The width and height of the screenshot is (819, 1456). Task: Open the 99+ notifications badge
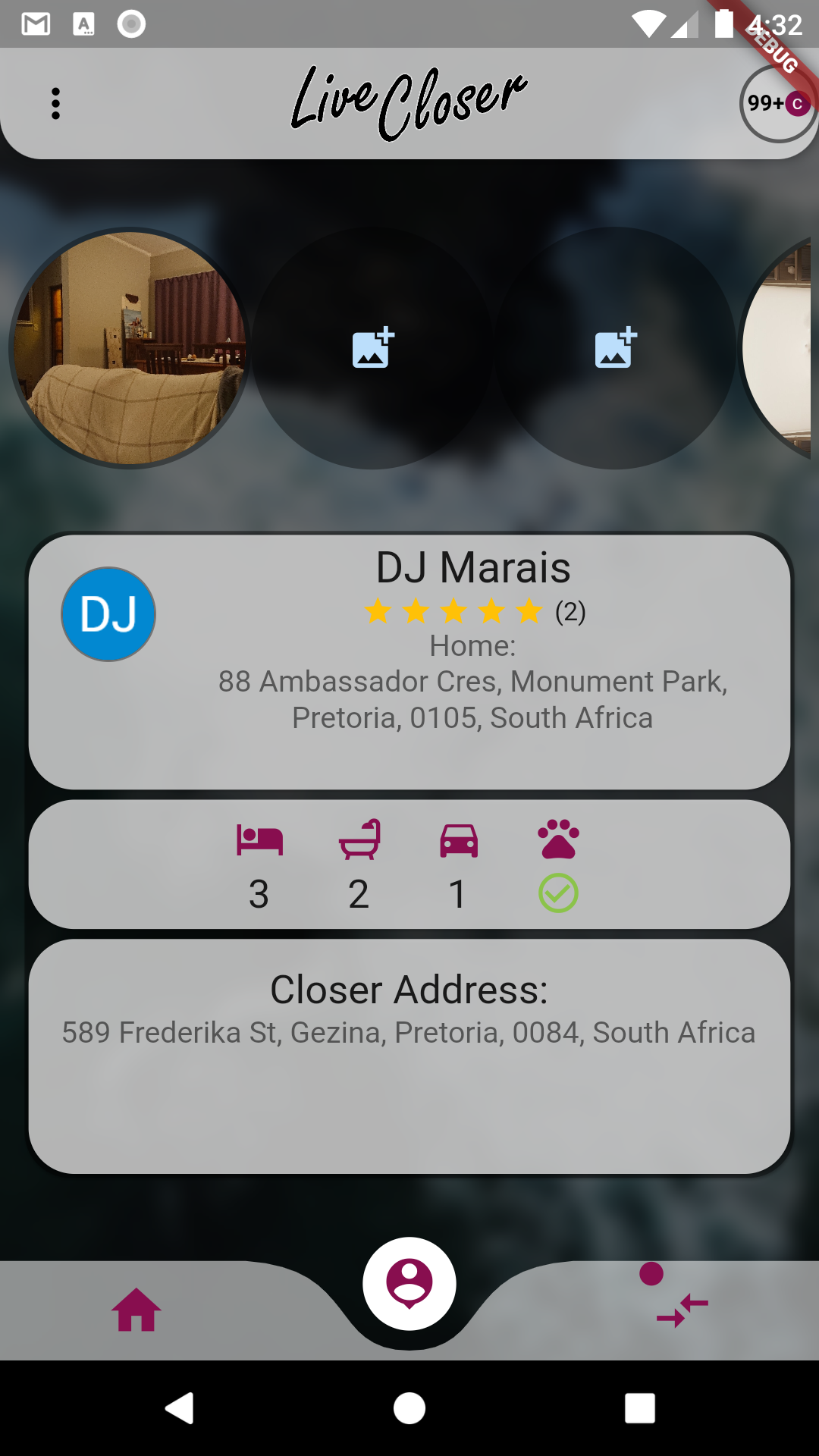777,104
